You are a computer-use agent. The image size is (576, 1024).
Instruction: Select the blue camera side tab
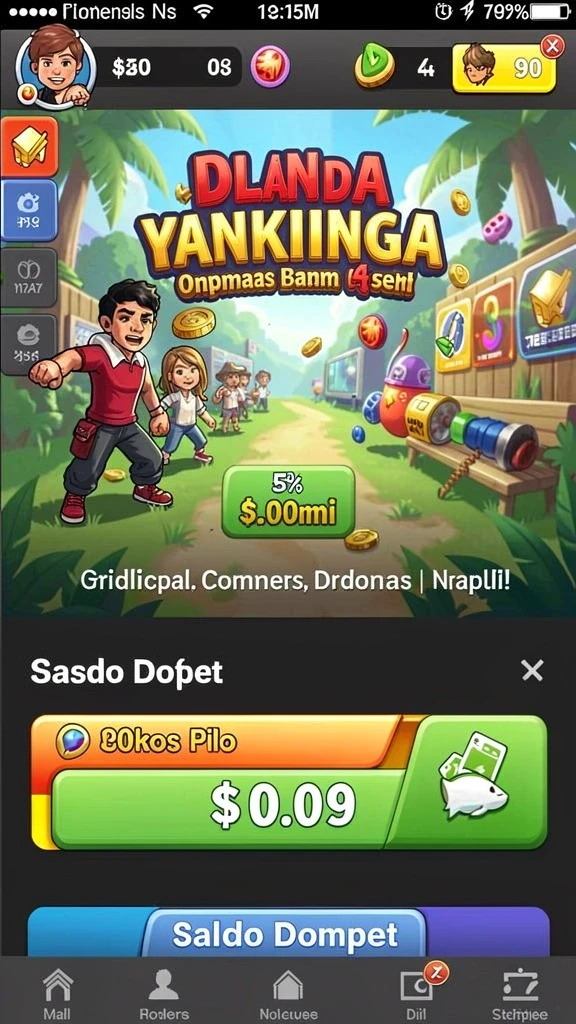29,210
